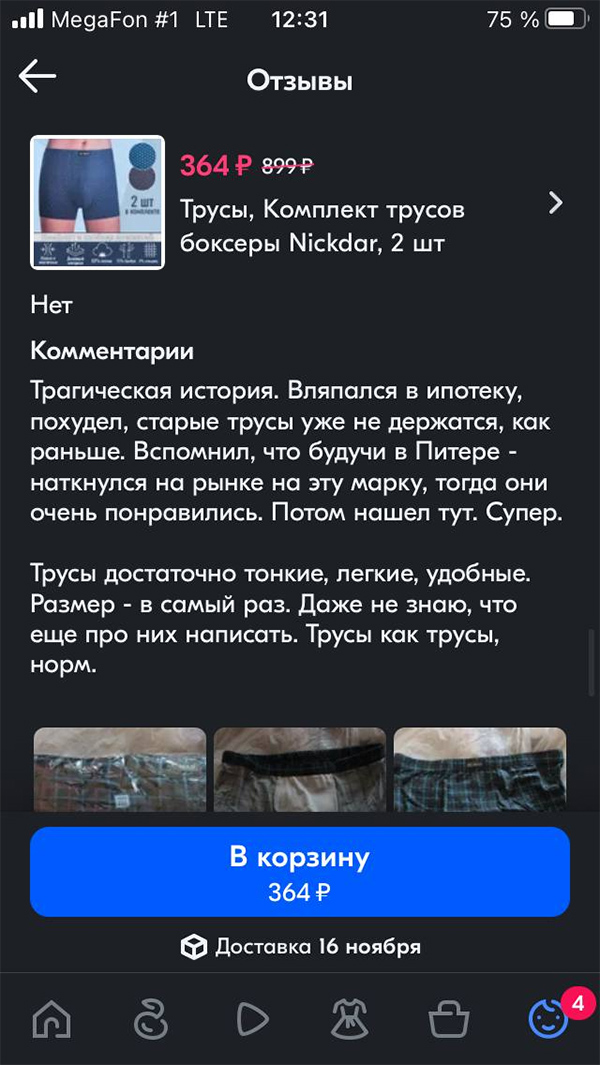
Task: Open the first review photo
Action: coord(120,768)
